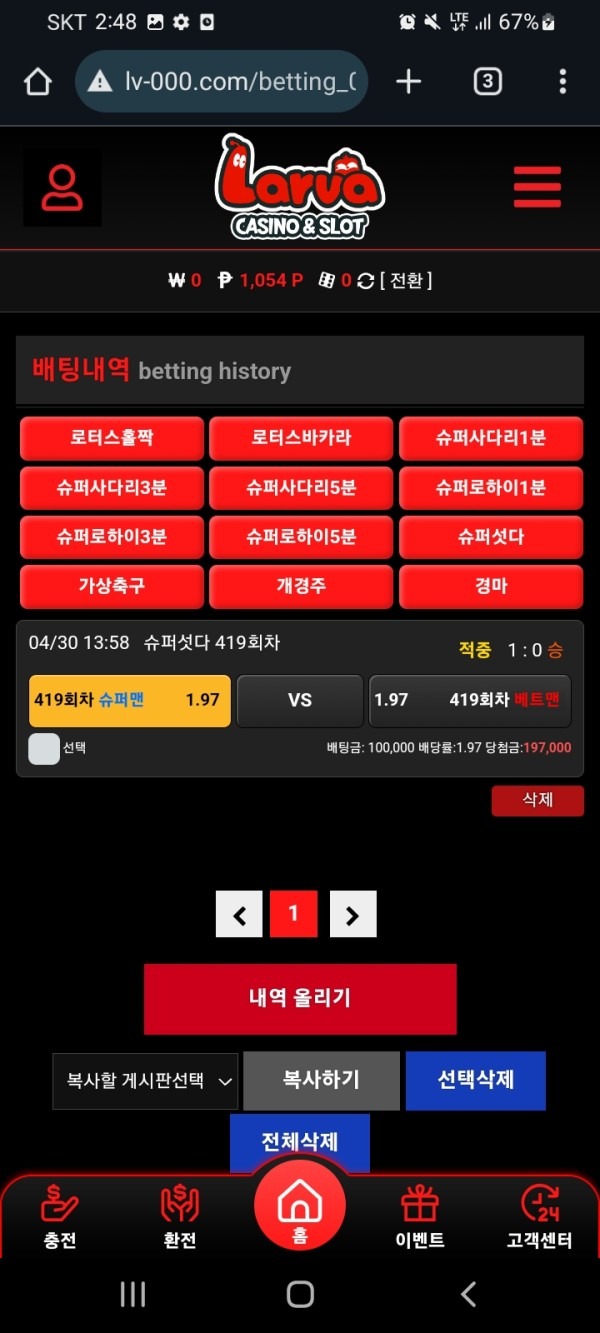
Task: Check the 선택 box for round 419
Action: tap(44, 748)
